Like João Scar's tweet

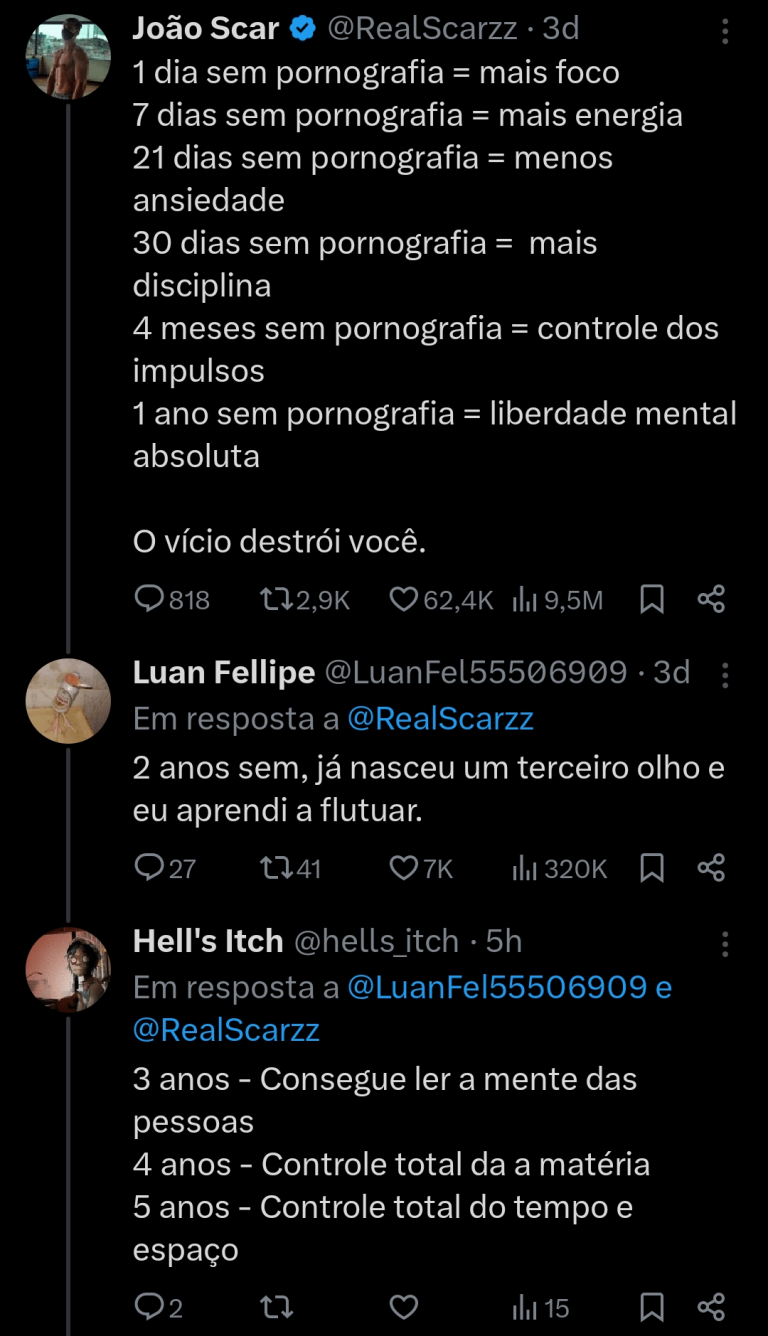[403, 599]
